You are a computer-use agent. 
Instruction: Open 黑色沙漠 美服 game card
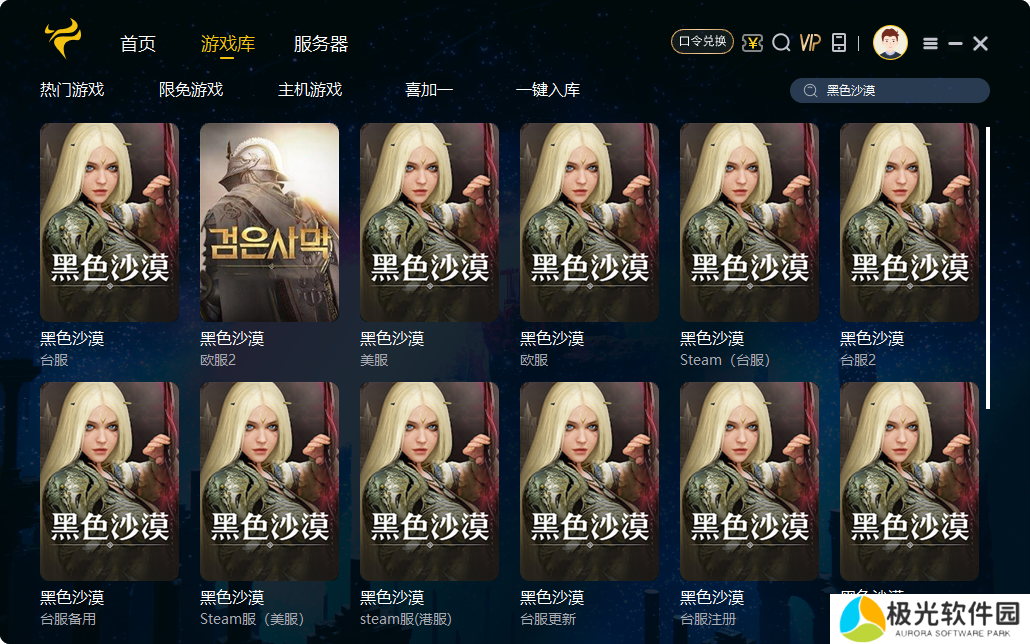point(429,222)
